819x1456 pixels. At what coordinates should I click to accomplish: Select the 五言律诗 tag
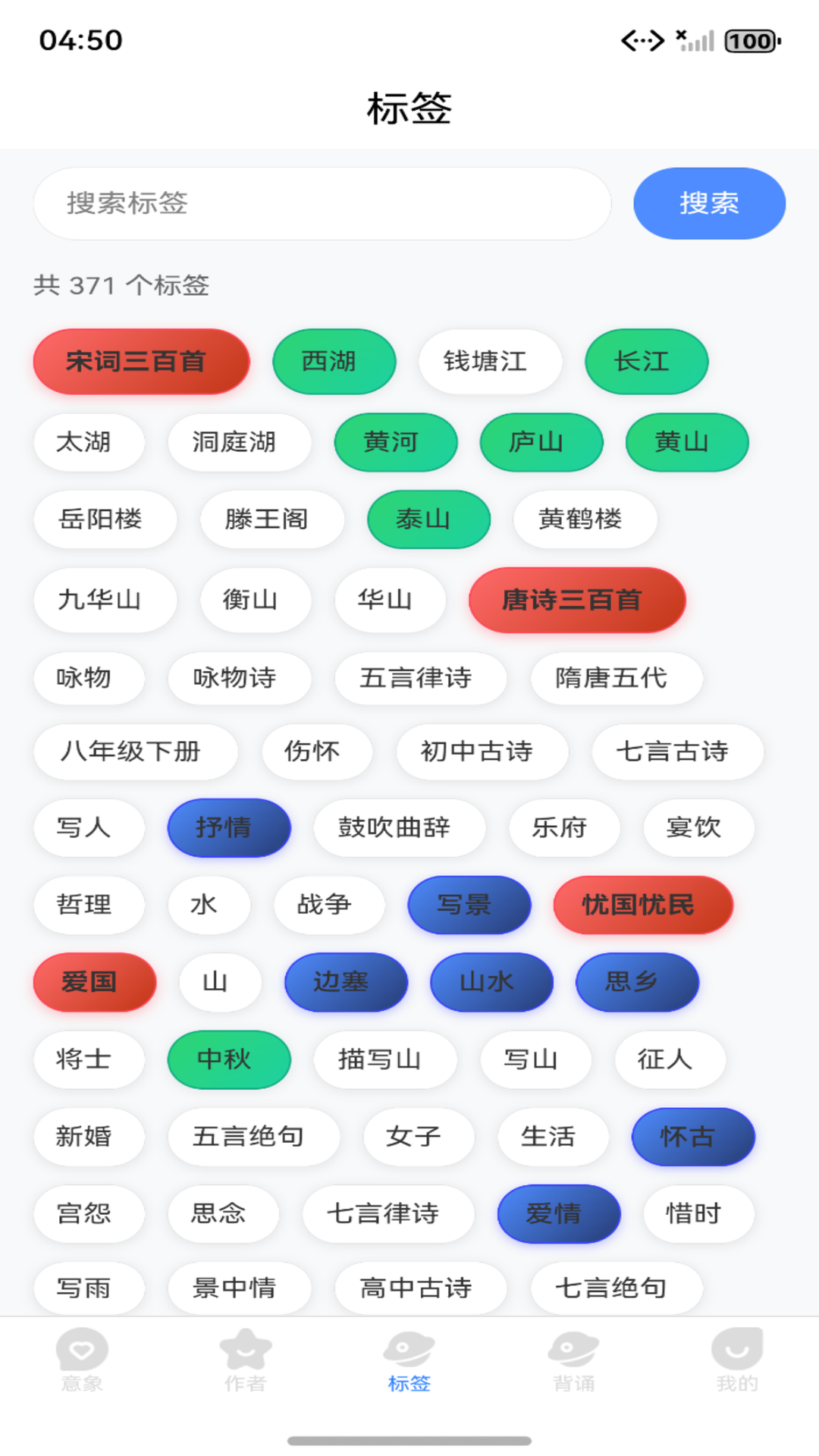coord(421,678)
